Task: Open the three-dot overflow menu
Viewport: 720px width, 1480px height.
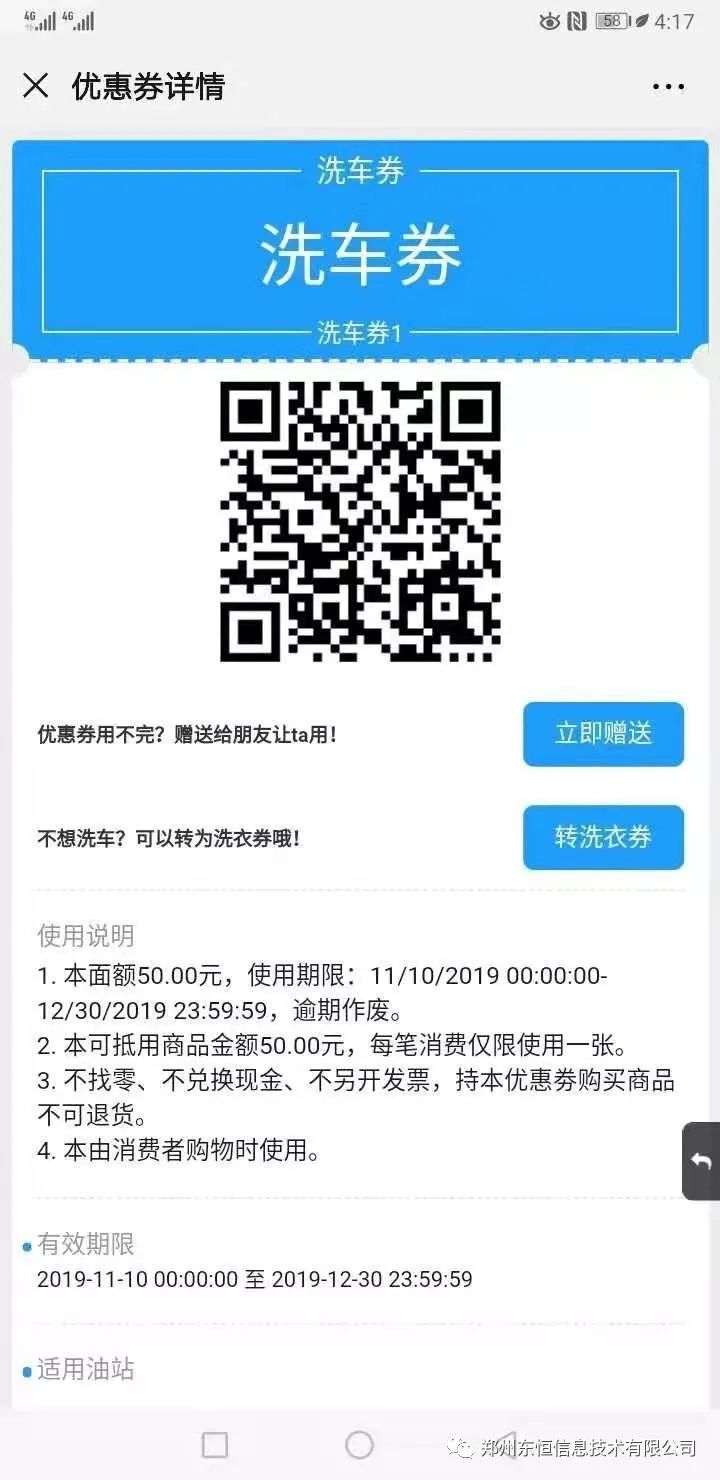Action: tap(668, 87)
